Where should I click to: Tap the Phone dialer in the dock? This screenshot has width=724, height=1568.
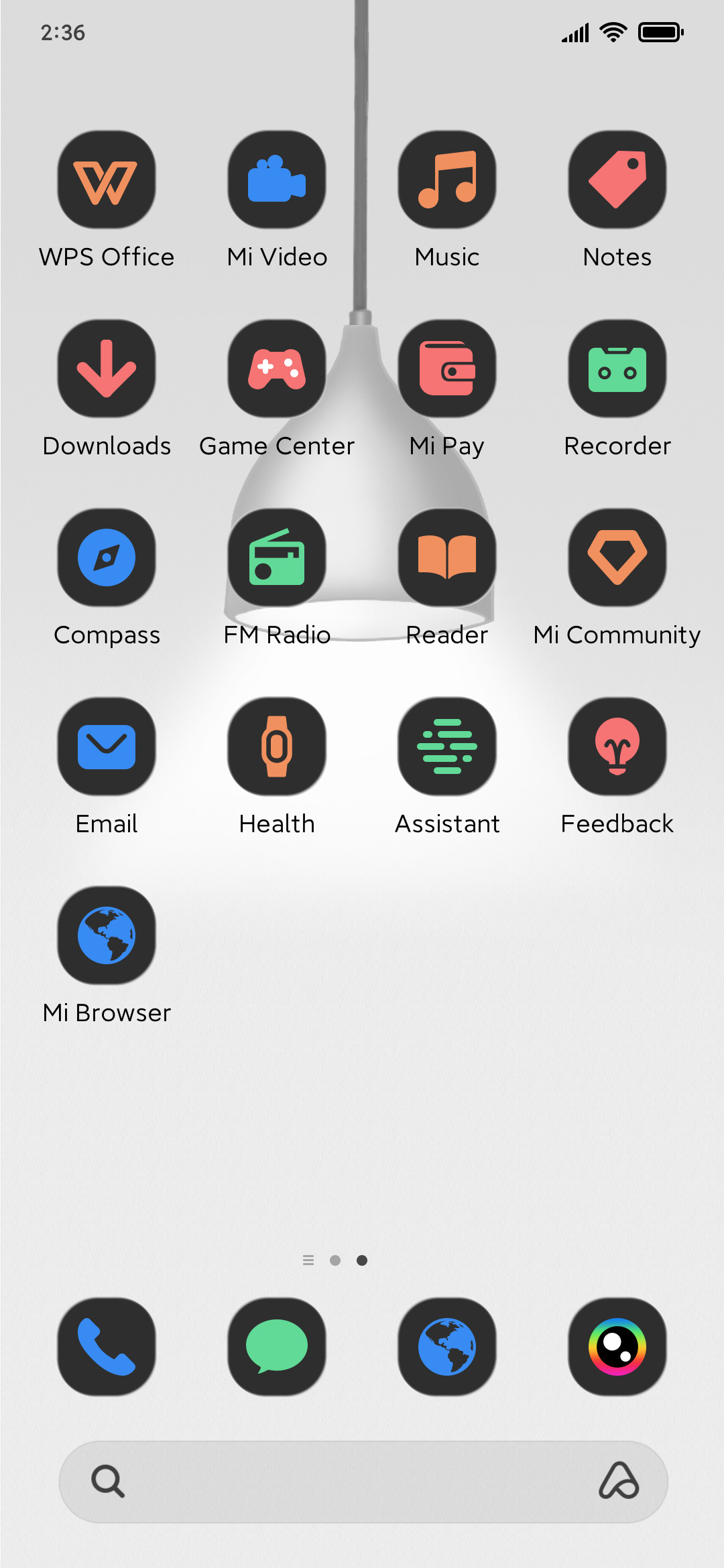(x=107, y=1347)
